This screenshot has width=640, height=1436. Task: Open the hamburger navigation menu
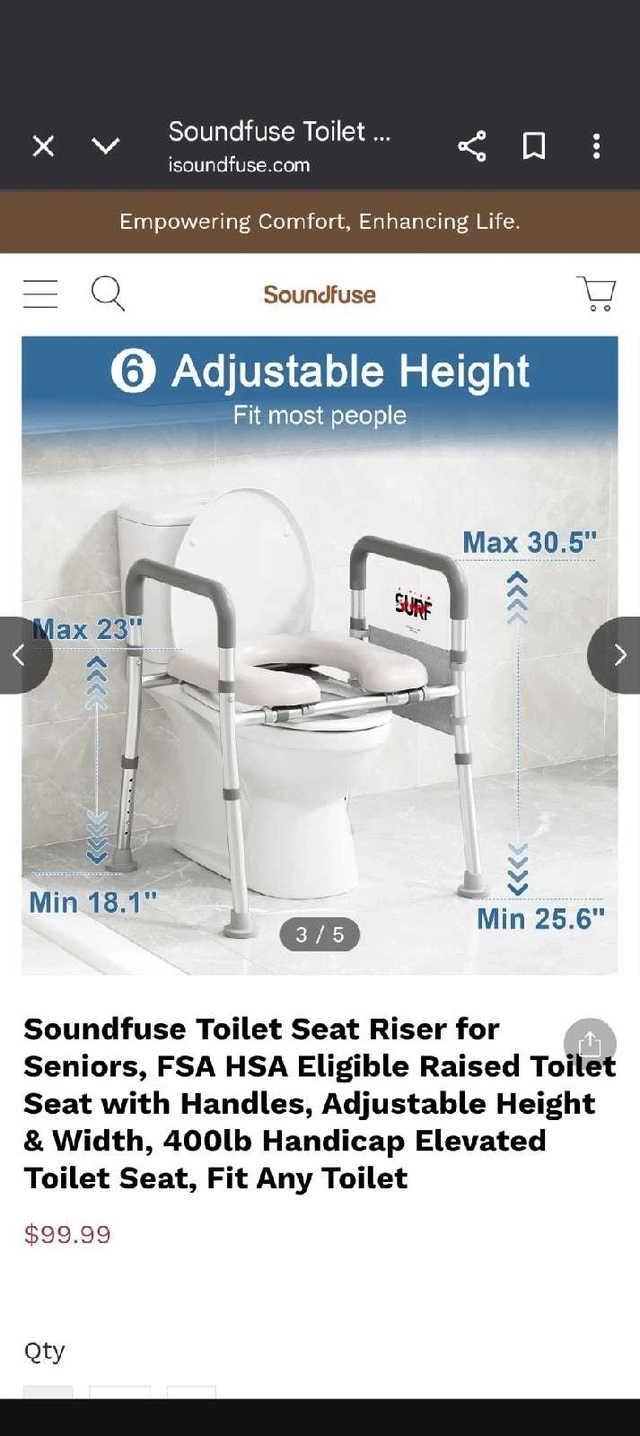(40, 294)
